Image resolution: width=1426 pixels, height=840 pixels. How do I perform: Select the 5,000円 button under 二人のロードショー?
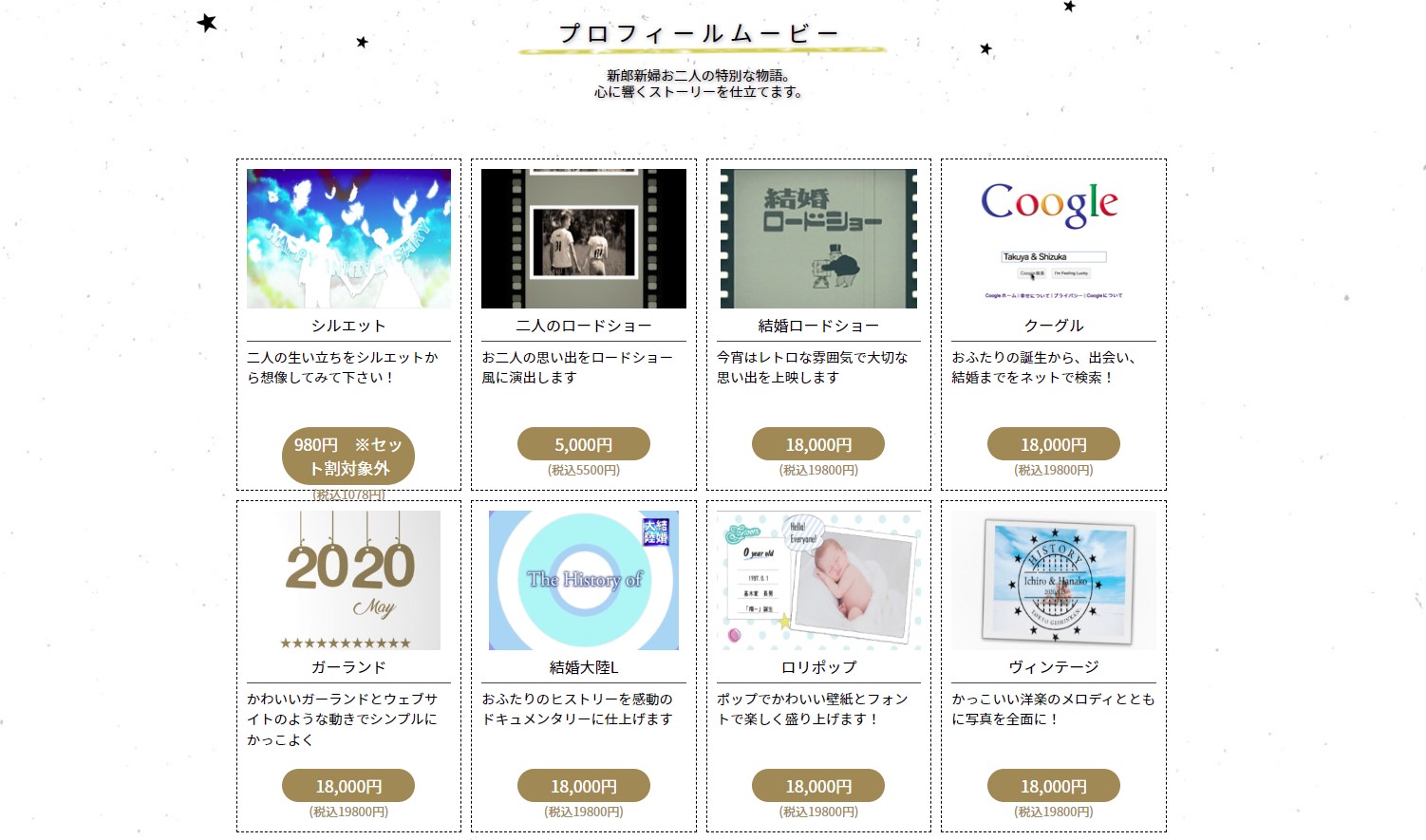(583, 444)
